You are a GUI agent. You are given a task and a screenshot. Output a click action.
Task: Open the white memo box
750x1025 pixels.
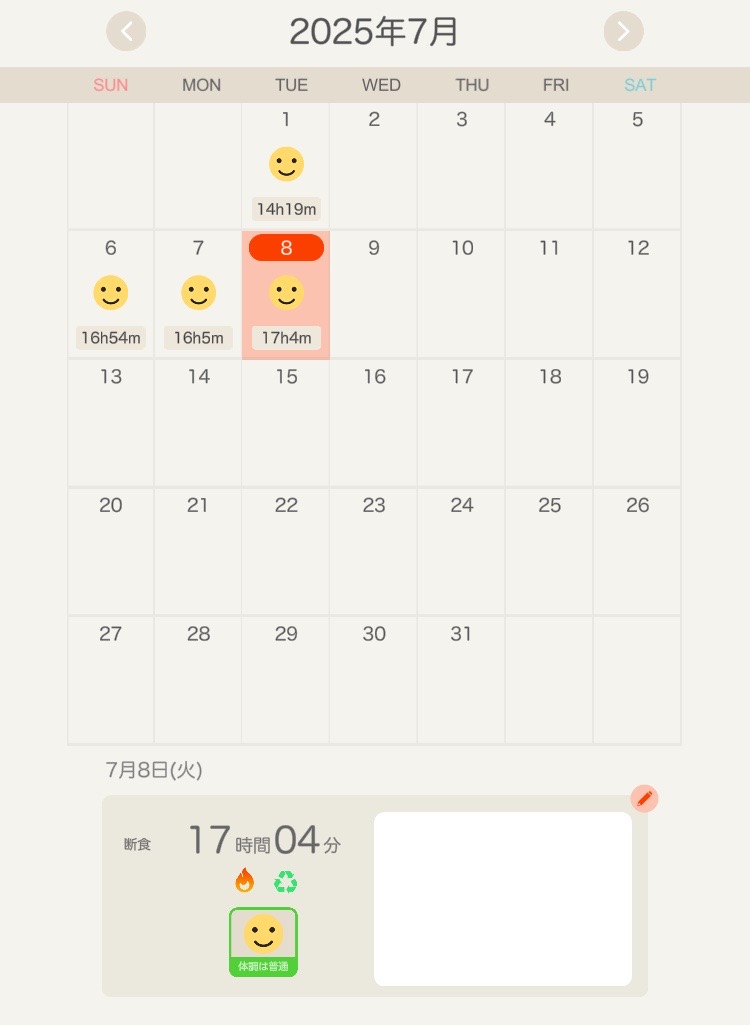503,898
